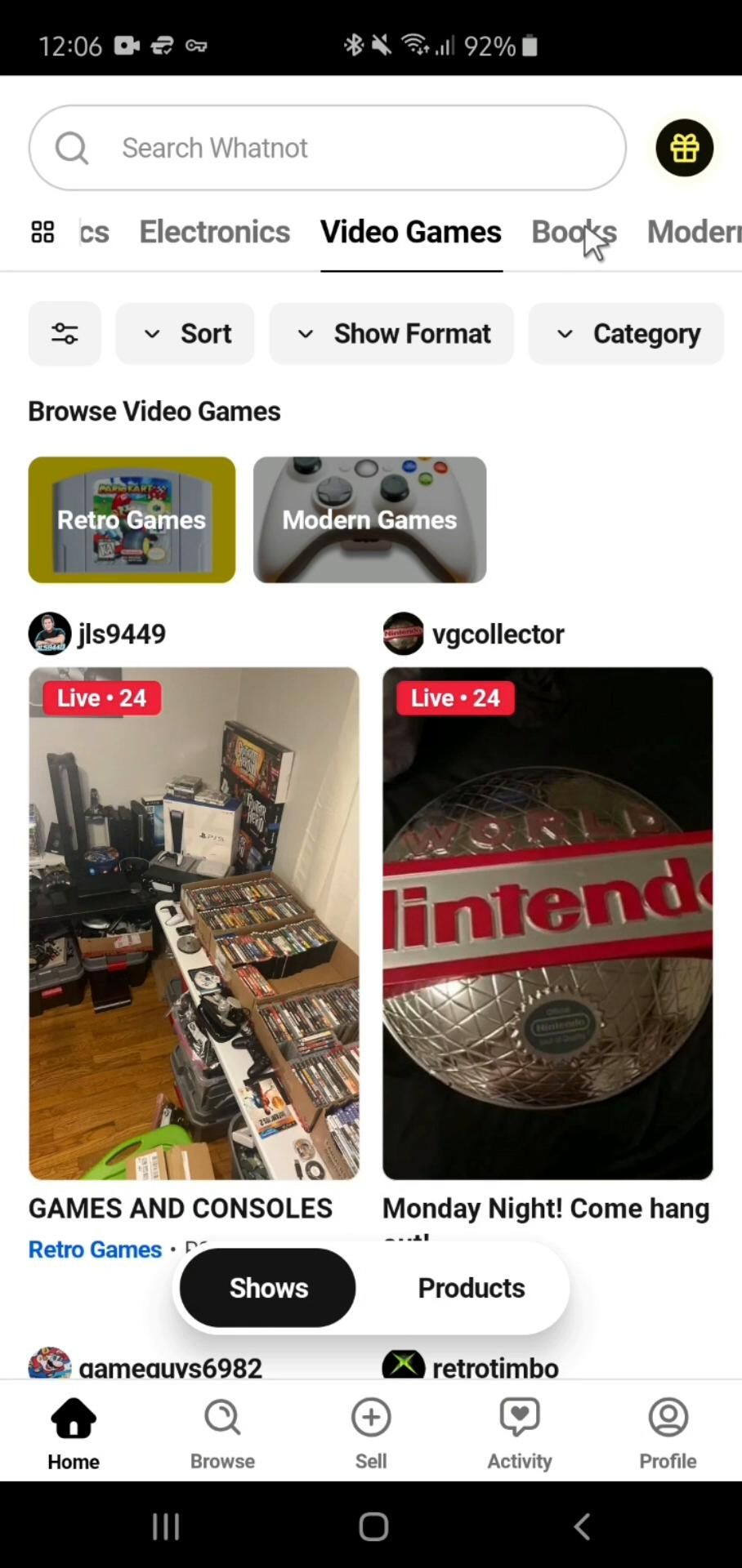The width and height of the screenshot is (742, 1568).
Task: Switch to the Books tab
Action: [x=573, y=232]
